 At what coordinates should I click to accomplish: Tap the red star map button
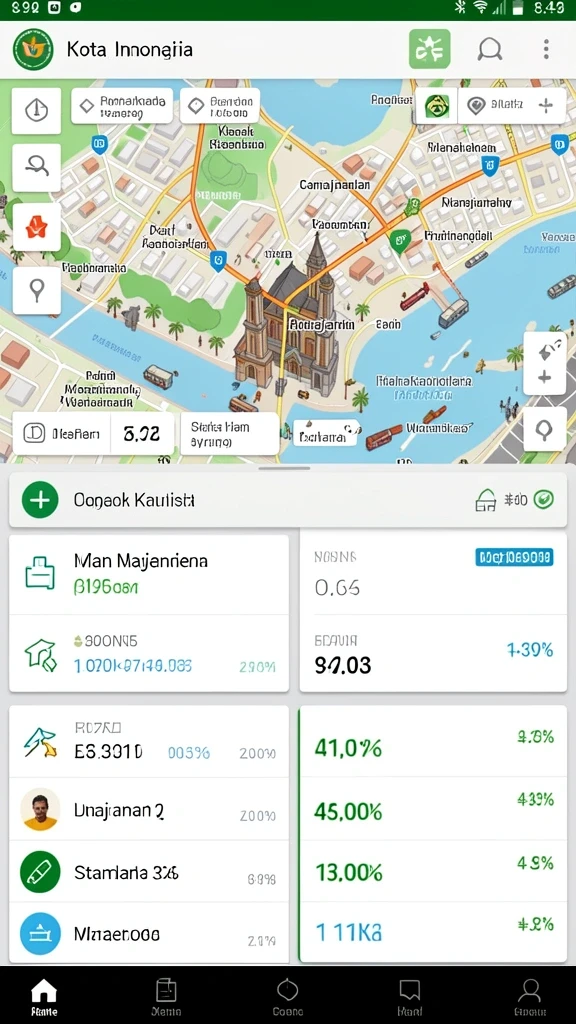click(37, 227)
